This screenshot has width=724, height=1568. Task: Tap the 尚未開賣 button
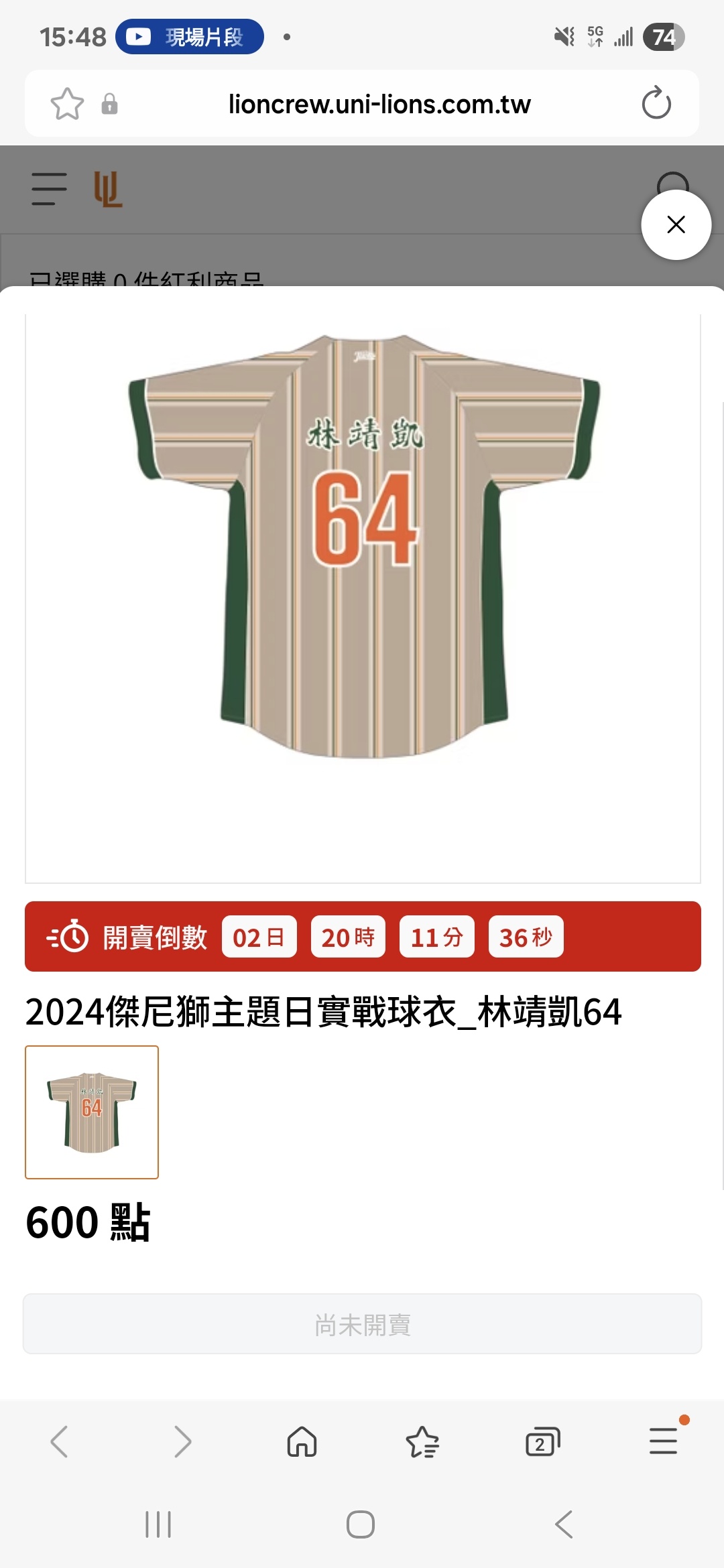coord(362,1324)
